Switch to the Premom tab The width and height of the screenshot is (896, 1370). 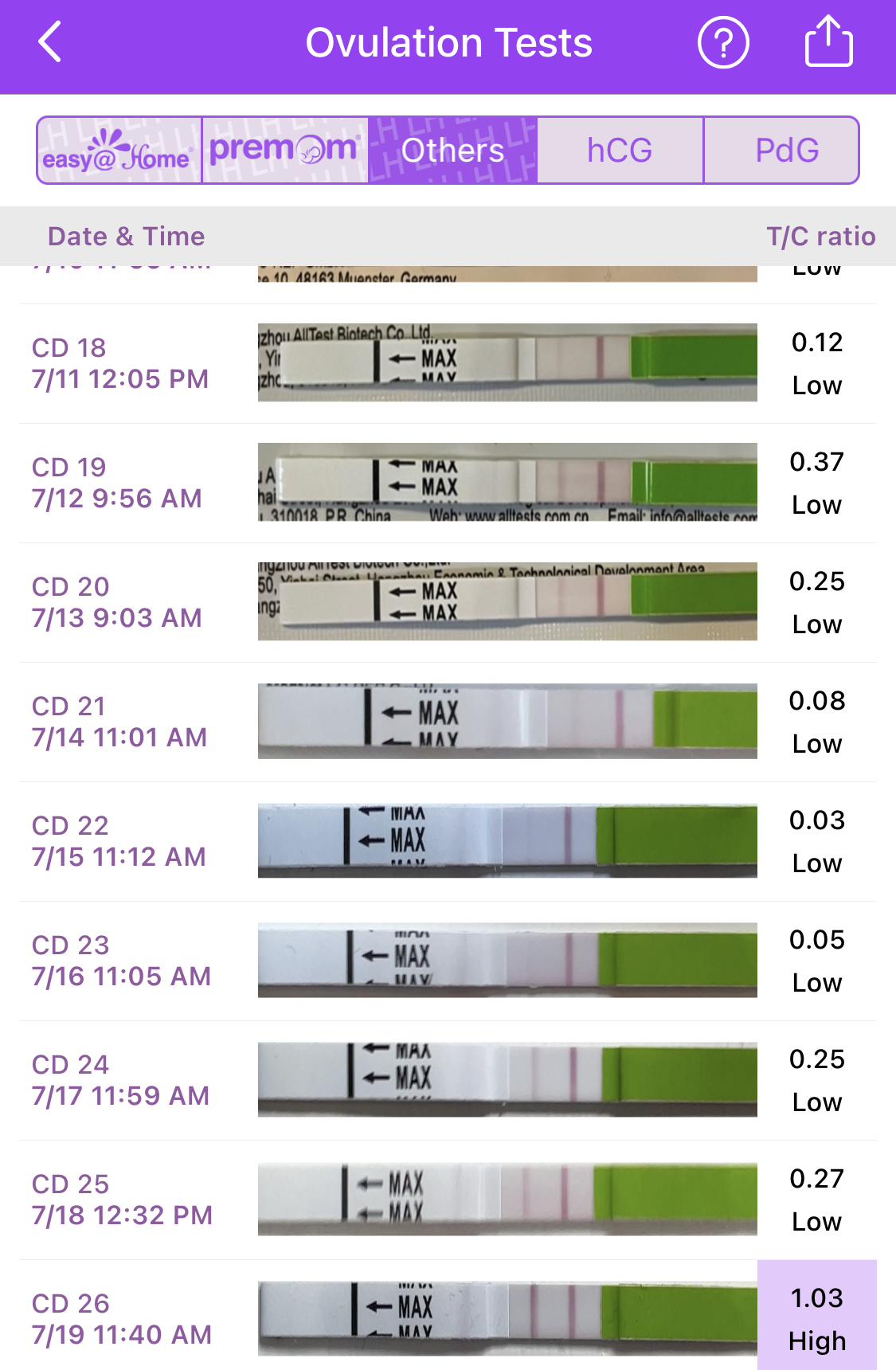coord(285,151)
